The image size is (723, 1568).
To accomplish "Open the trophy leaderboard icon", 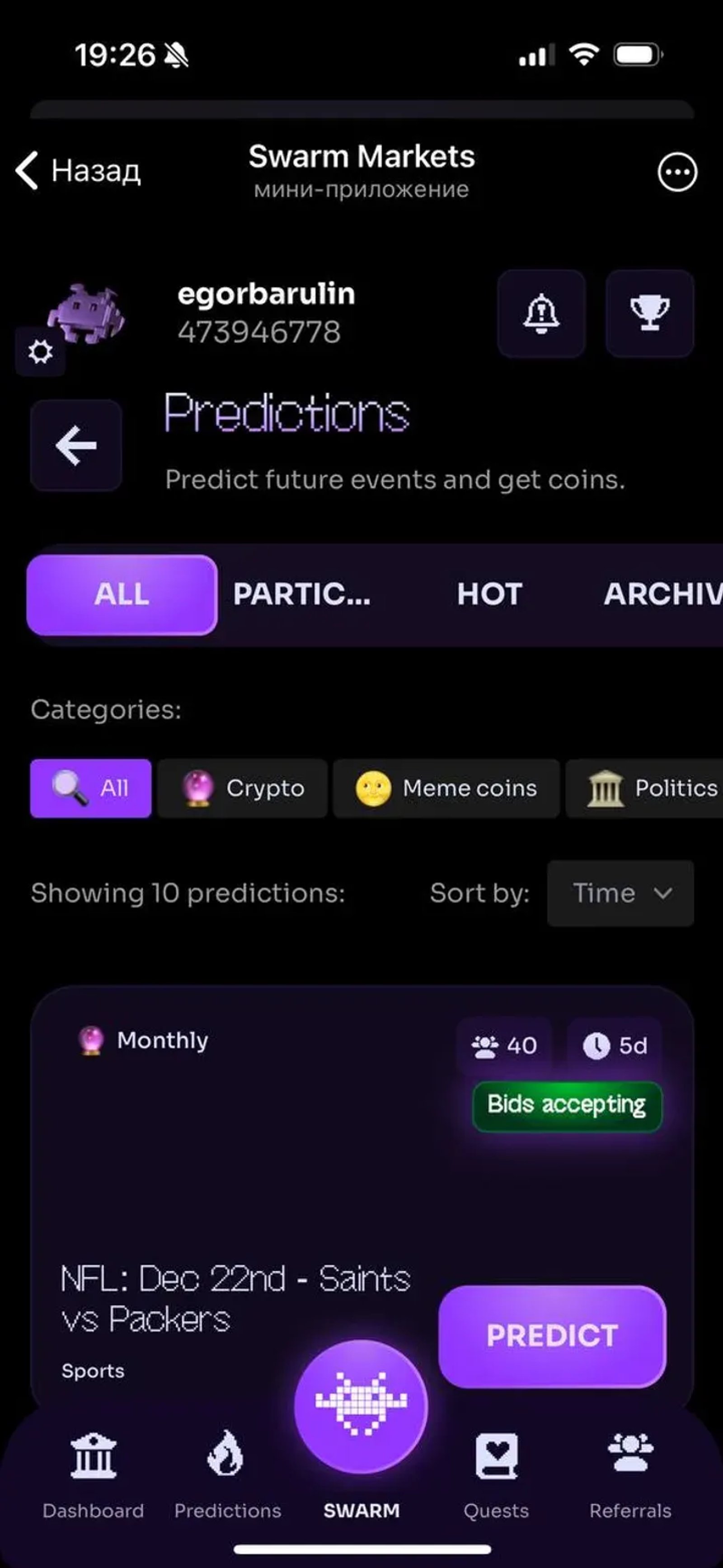I will (x=649, y=314).
